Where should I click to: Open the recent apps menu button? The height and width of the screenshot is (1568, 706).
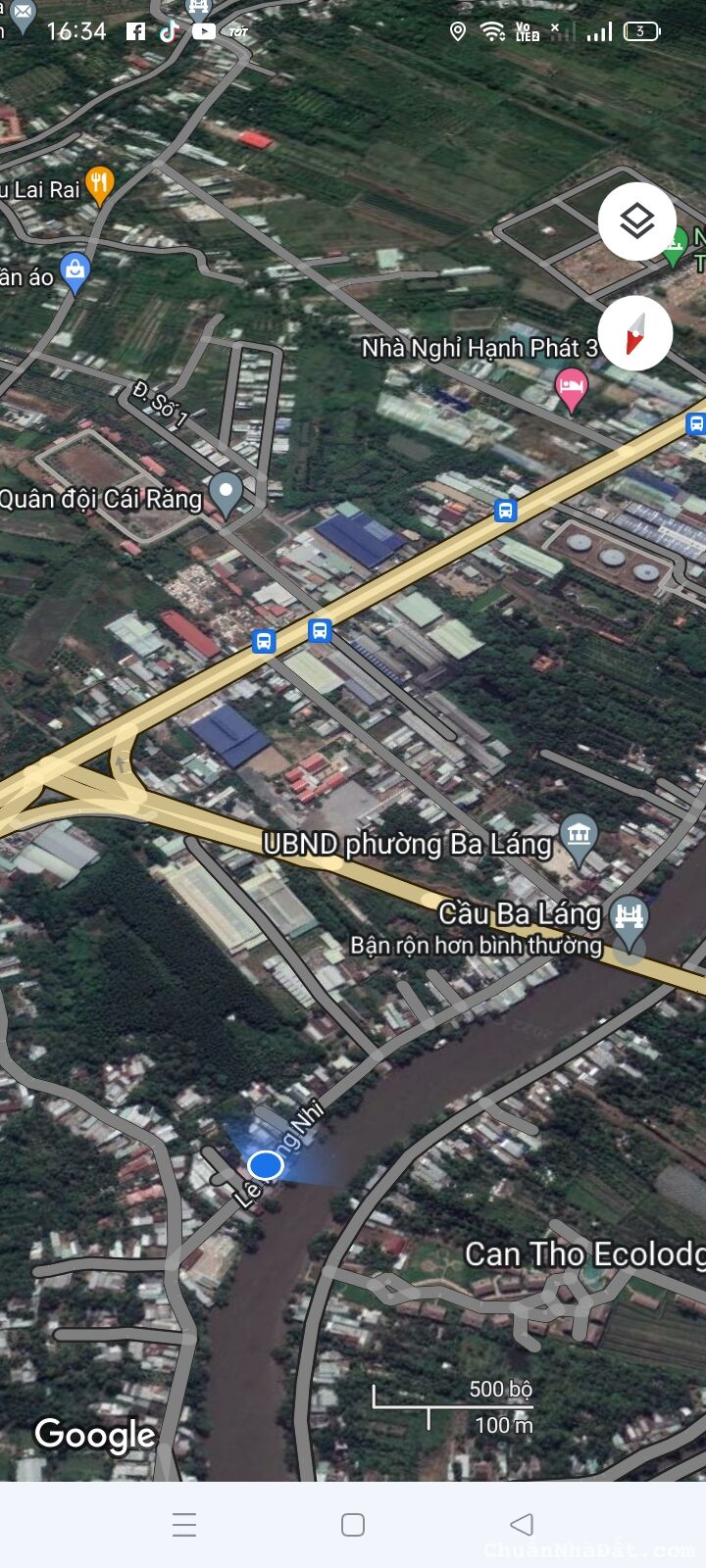pos(183,1524)
